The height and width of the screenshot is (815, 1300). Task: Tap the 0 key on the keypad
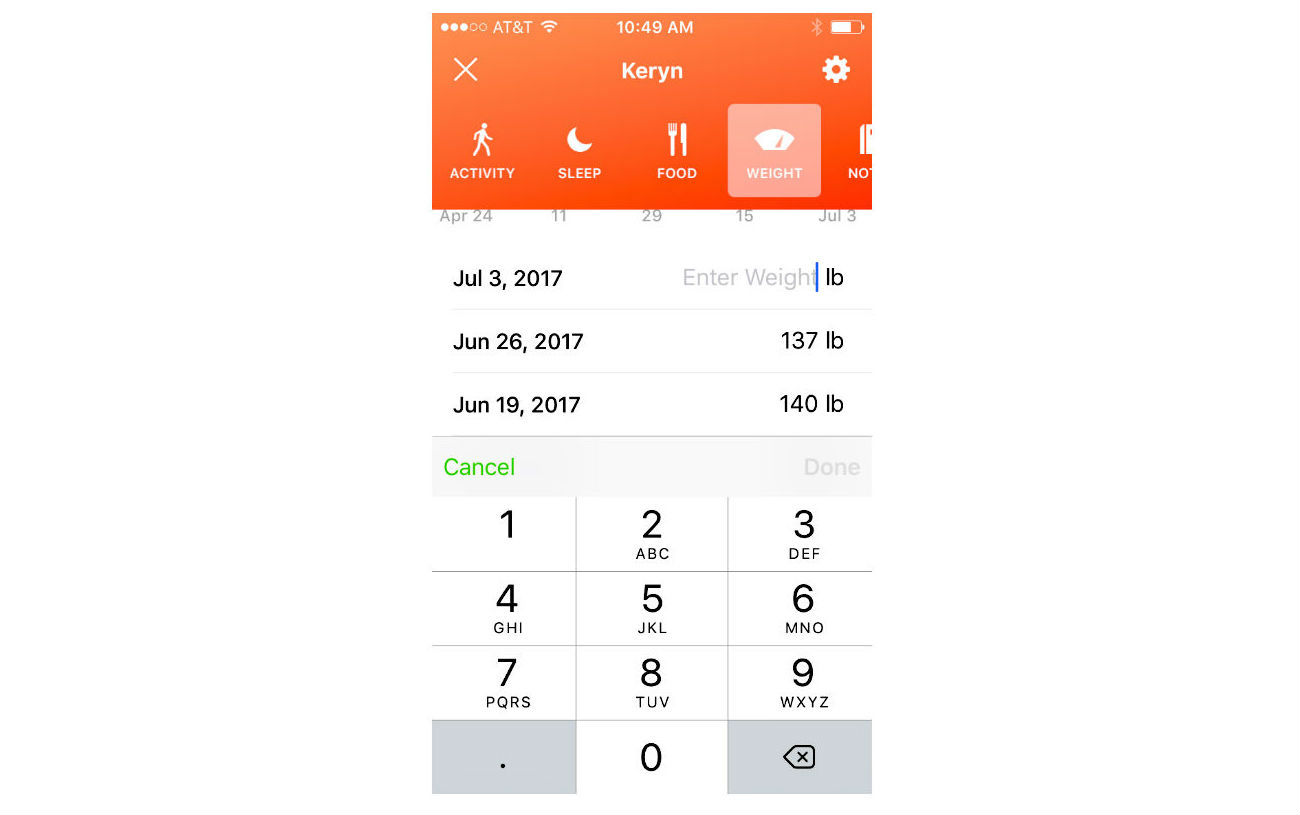652,757
